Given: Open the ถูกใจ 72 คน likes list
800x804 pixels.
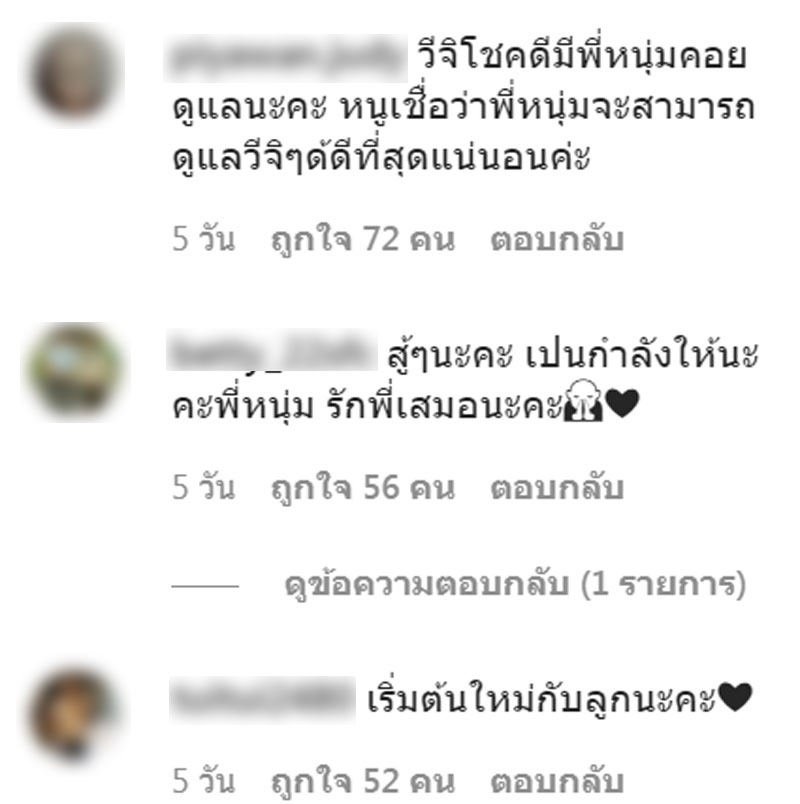Looking at the screenshot, I should click(363, 240).
